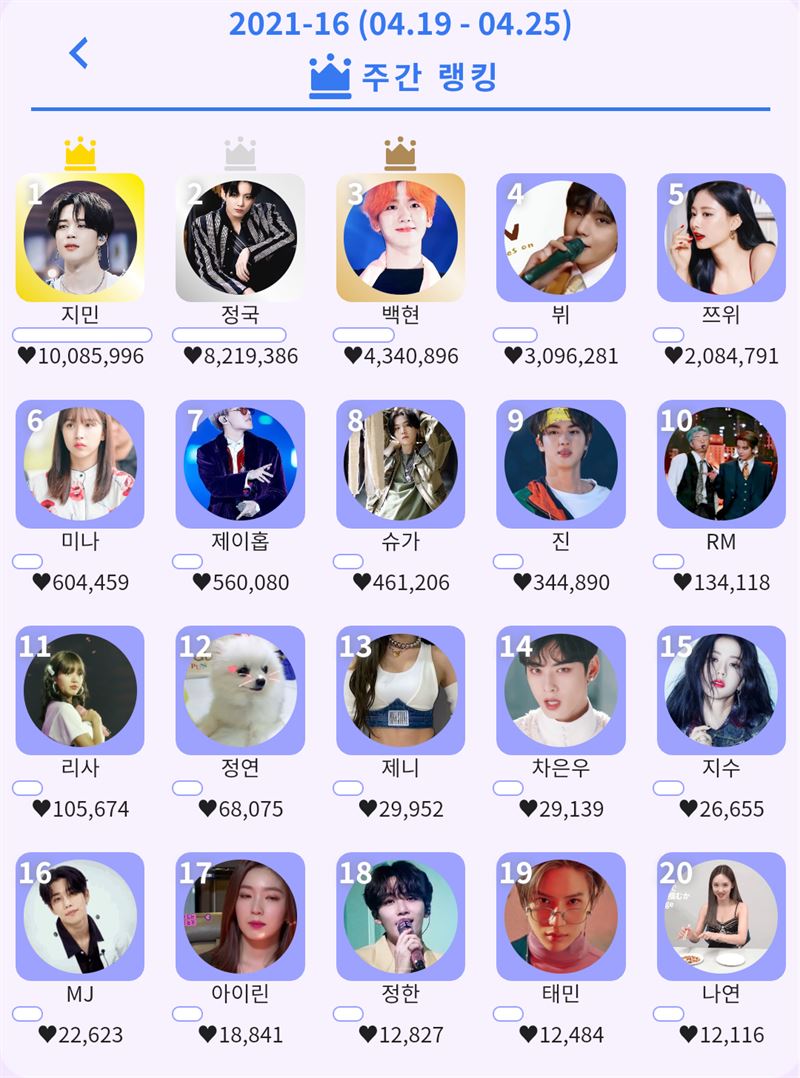Screen dimensions: 800x1078
Task: Open rank 14 idol 차은우's tile
Action: tap(561, 690)
